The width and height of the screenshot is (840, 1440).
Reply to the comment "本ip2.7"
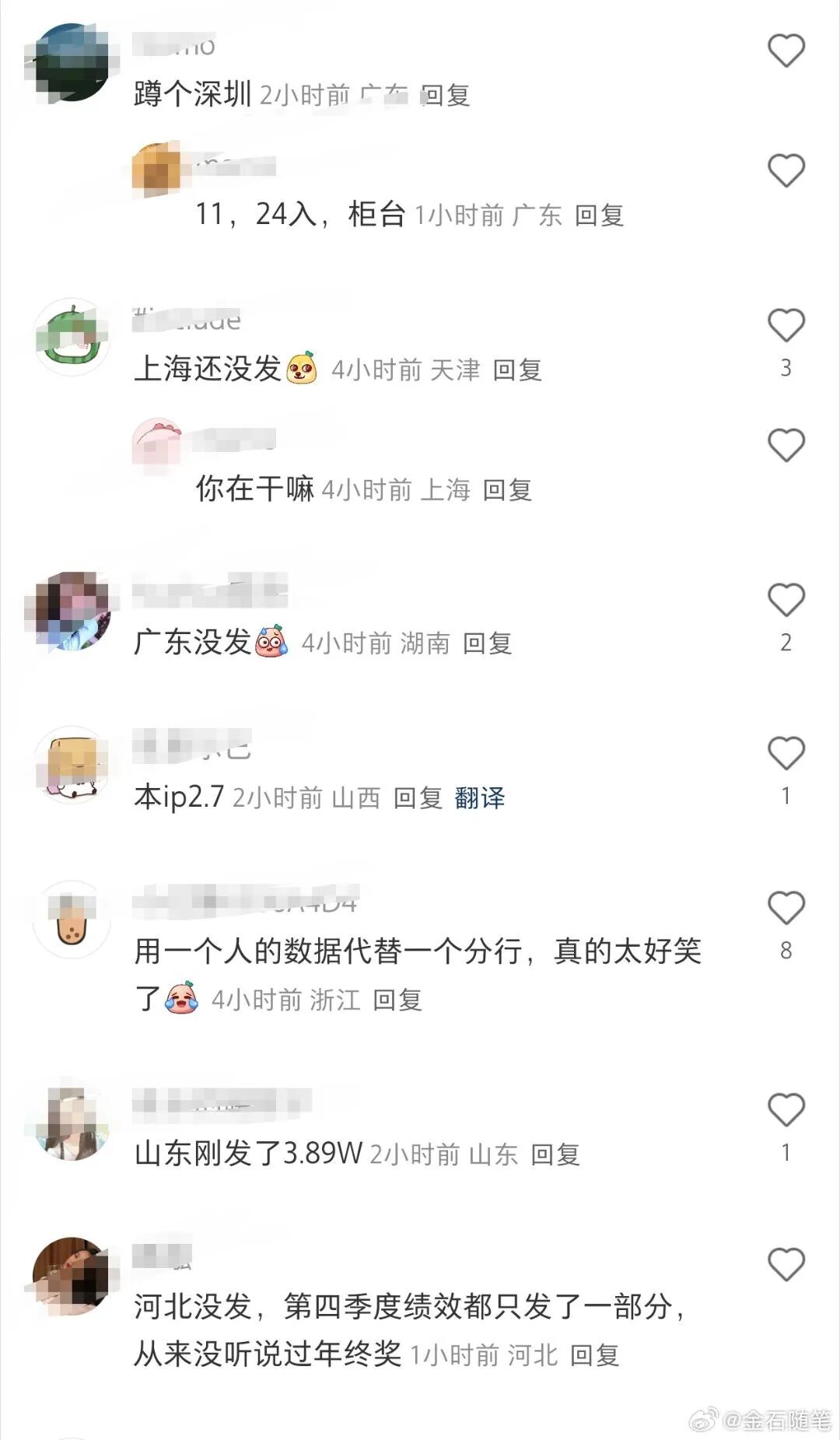pos(418,798)
